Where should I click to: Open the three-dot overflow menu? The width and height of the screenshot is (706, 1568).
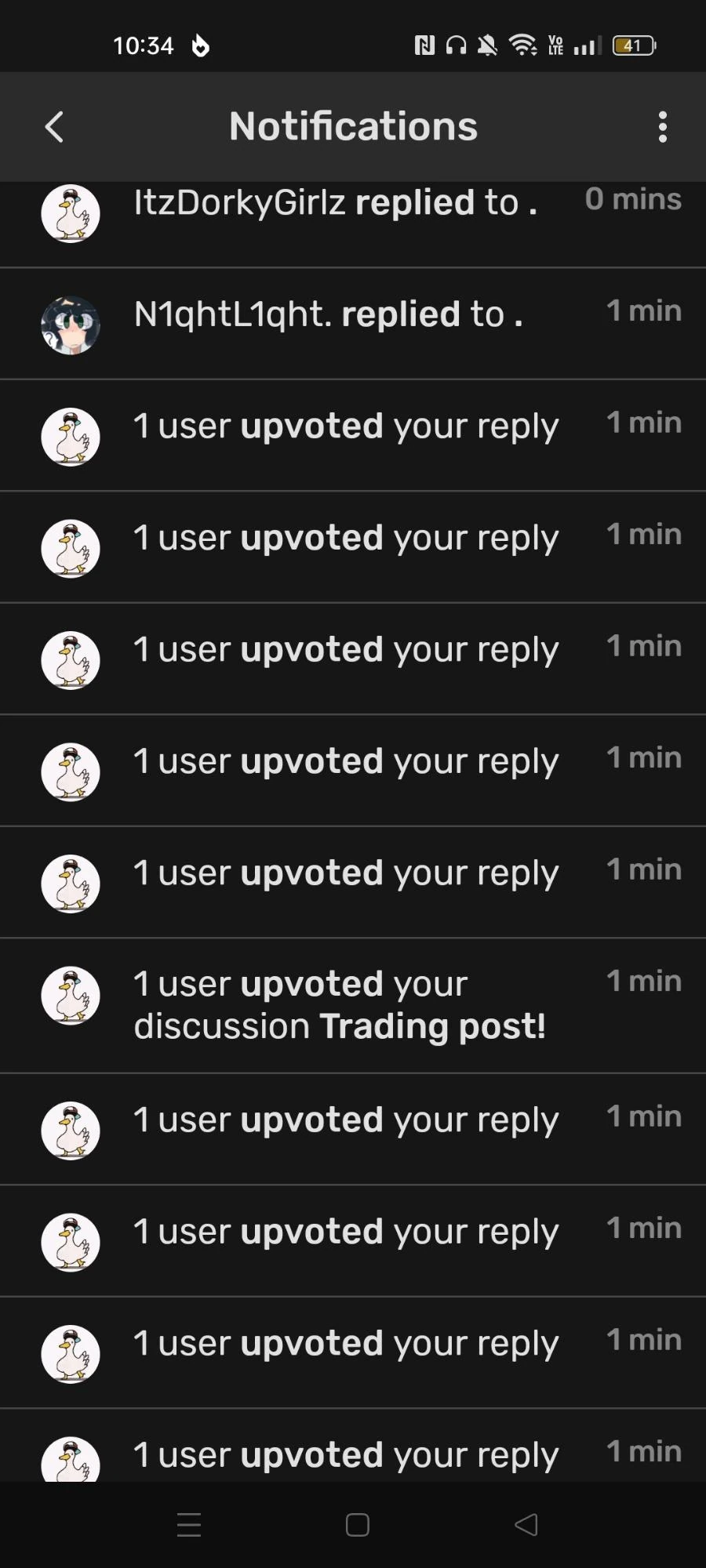click(661, 126)
